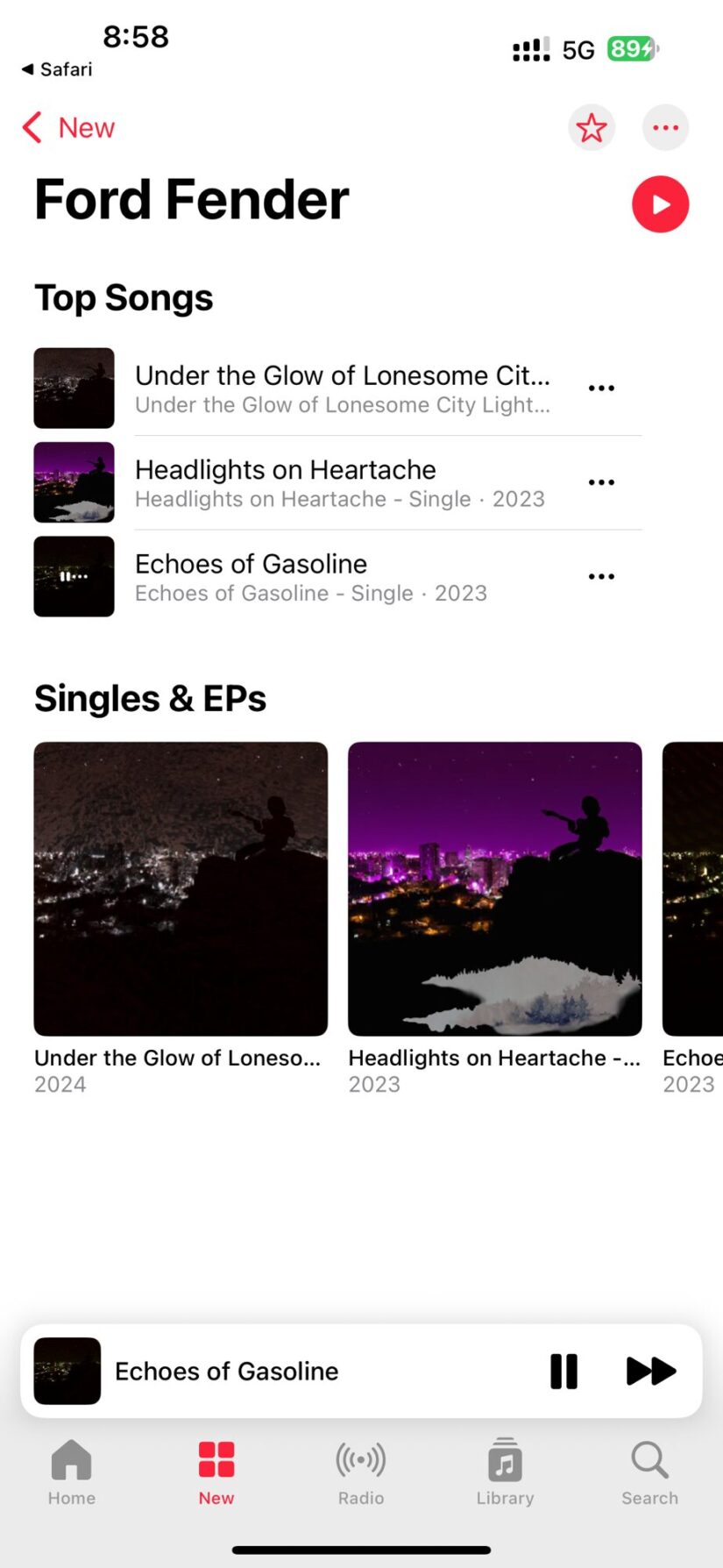Select Echoes of Gasoline in Top Songs
The width and height of the screenshot is (723, 1568).
tap(342, 577)
